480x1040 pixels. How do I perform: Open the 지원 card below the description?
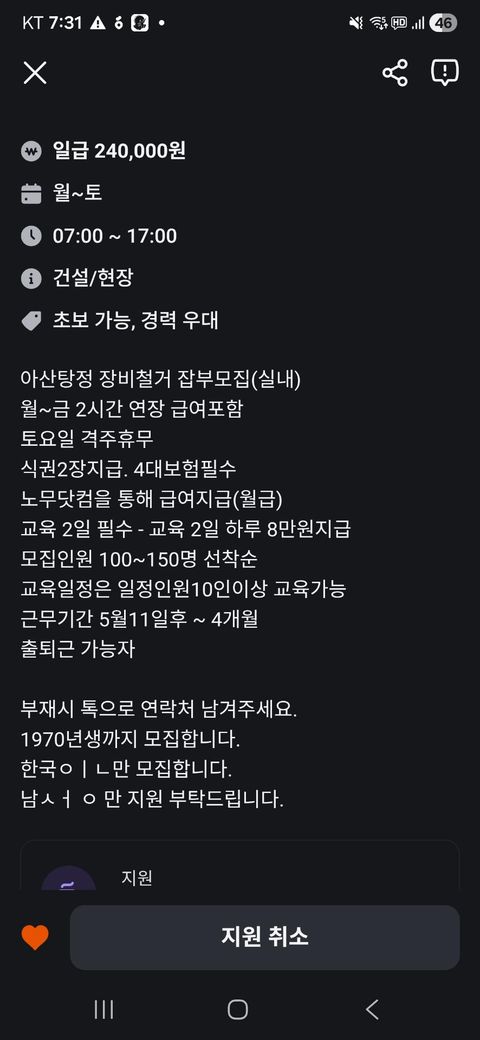[240, 866]
